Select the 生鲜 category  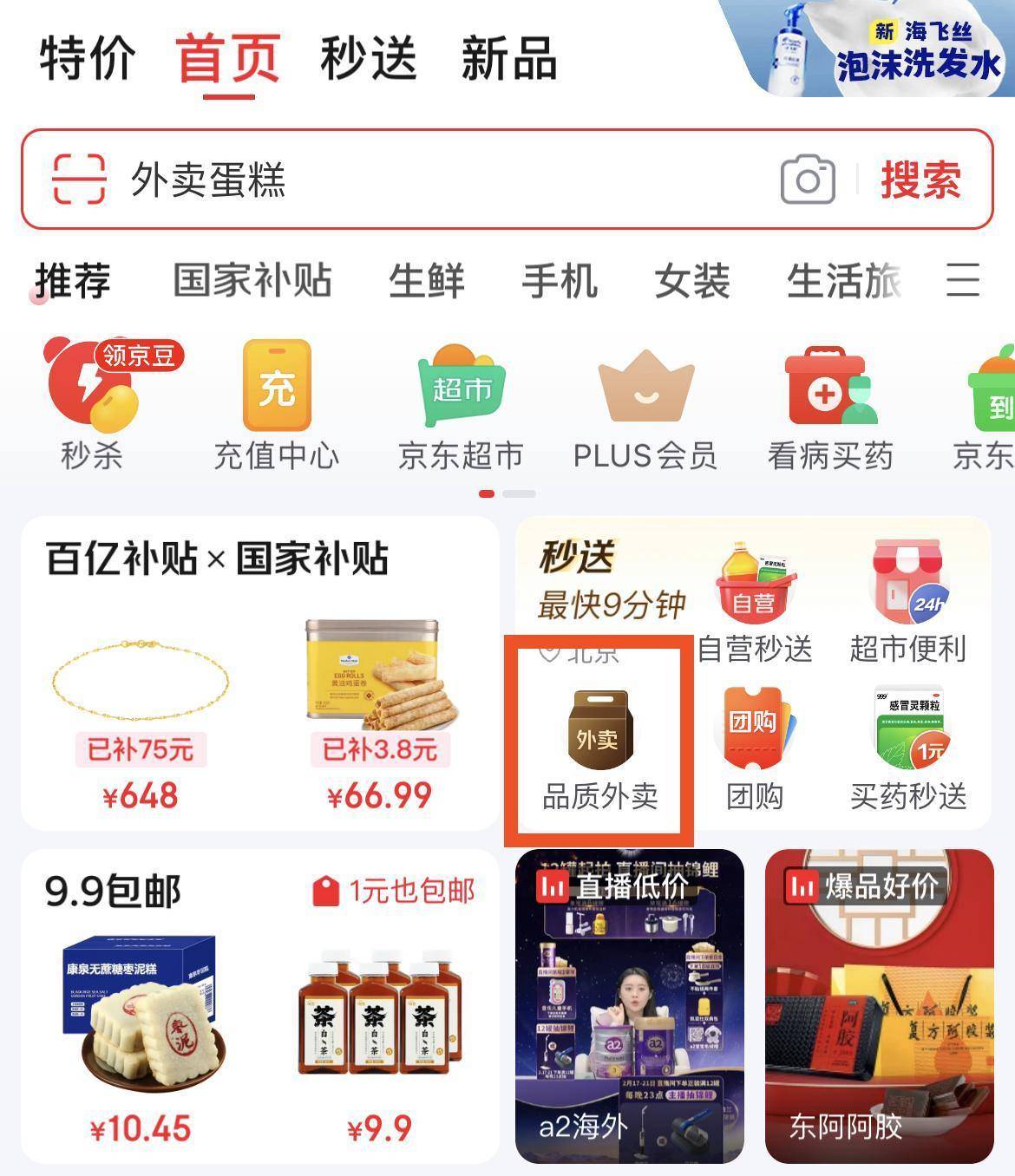tap(427, 281)
